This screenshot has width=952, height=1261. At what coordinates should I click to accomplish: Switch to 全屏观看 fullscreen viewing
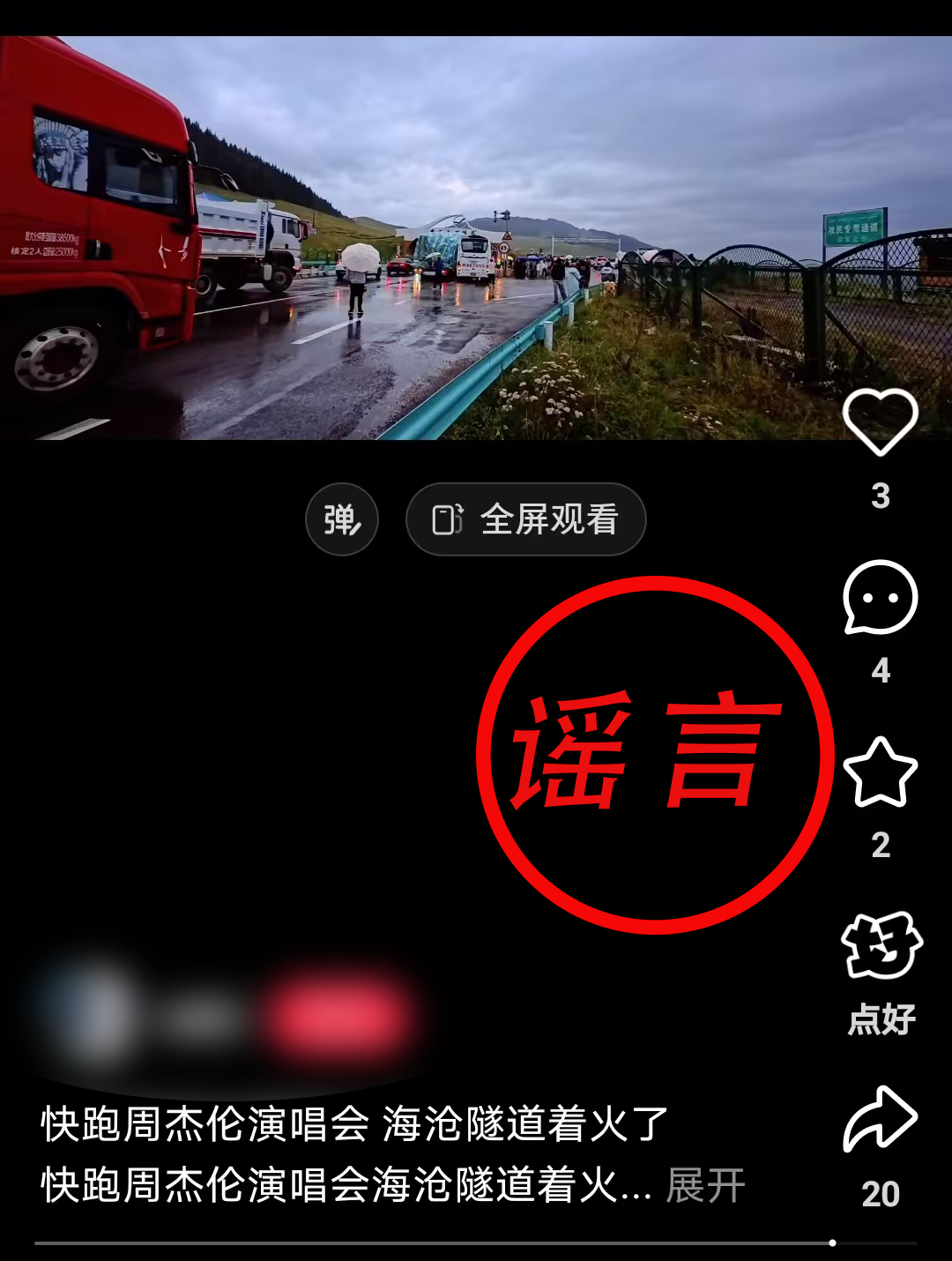coord(526,519)
